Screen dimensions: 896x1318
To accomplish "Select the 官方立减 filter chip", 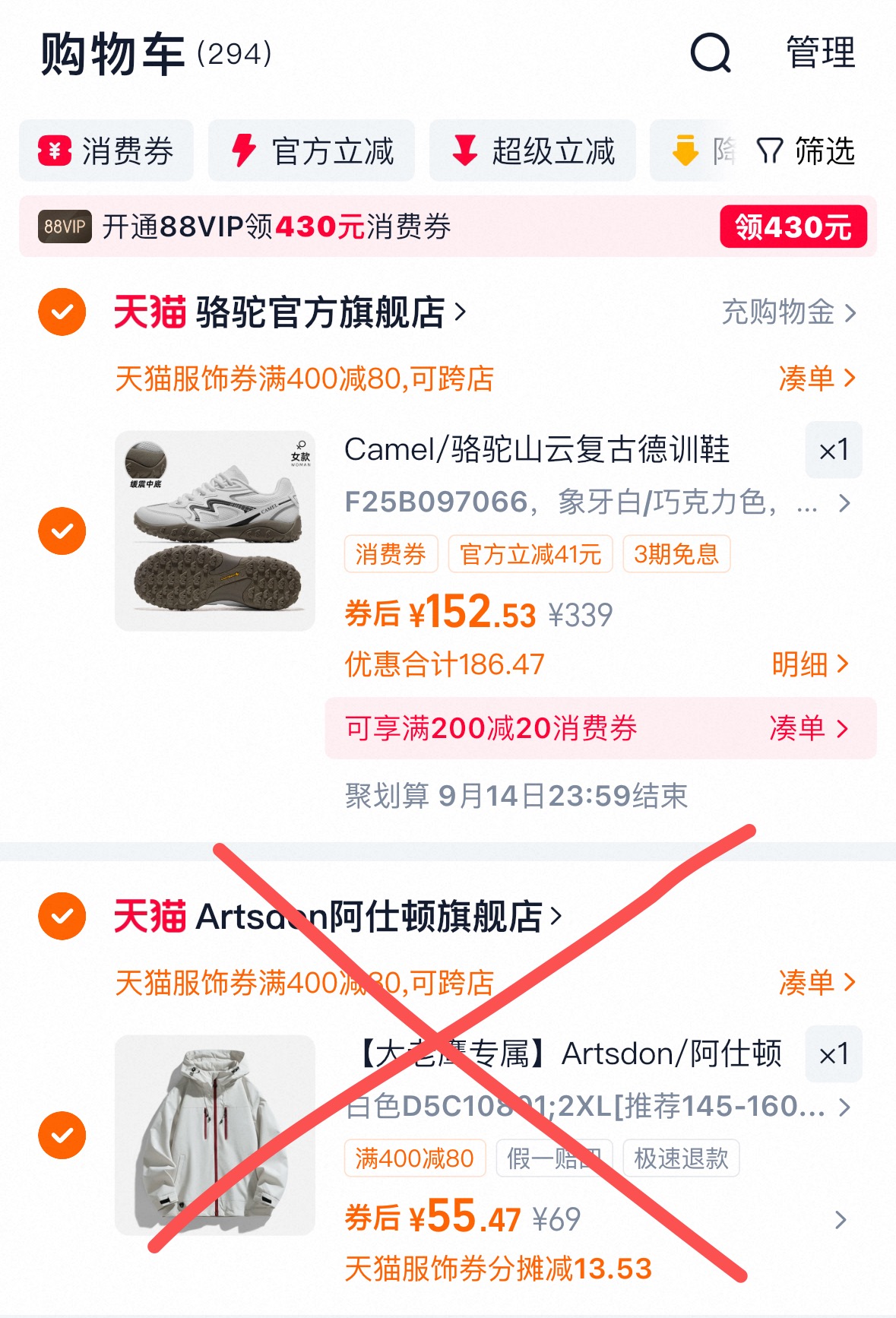I will tap(312, 150).
